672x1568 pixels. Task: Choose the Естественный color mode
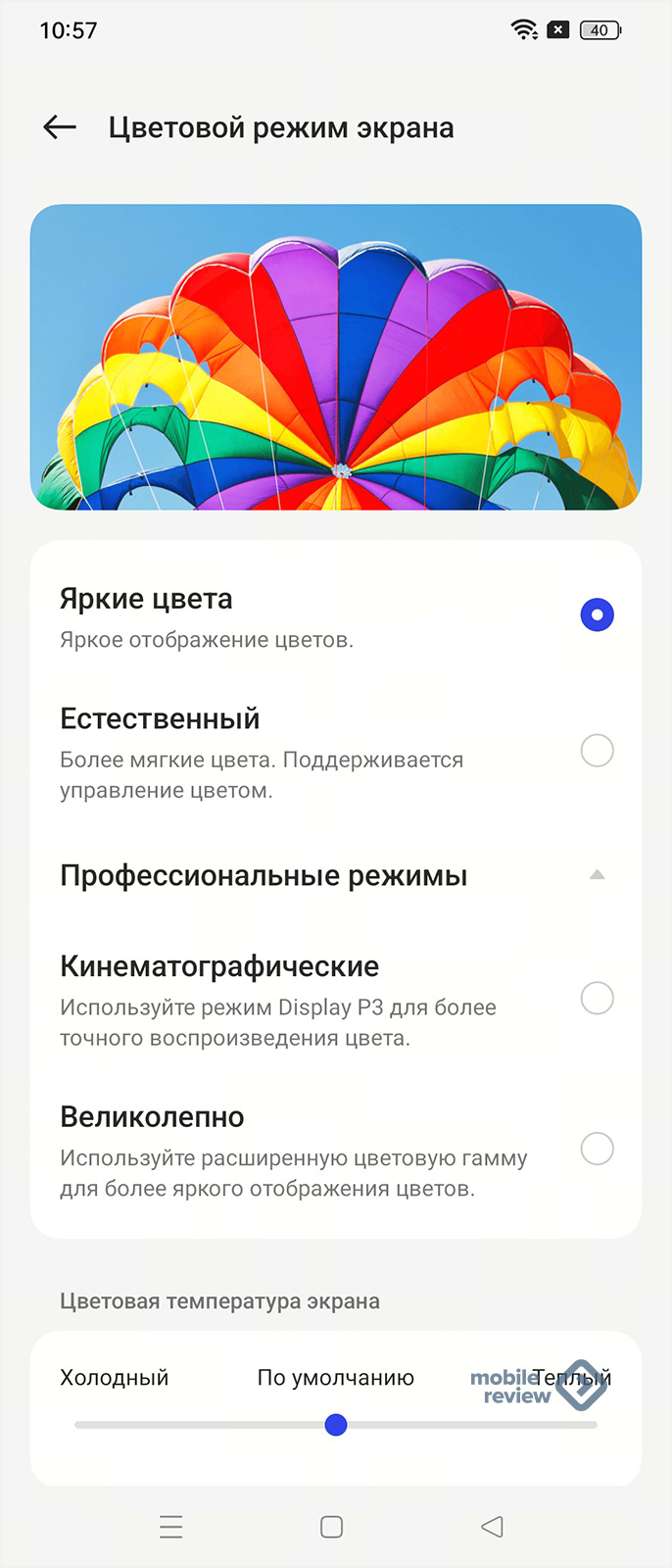(x=597, y=751)
